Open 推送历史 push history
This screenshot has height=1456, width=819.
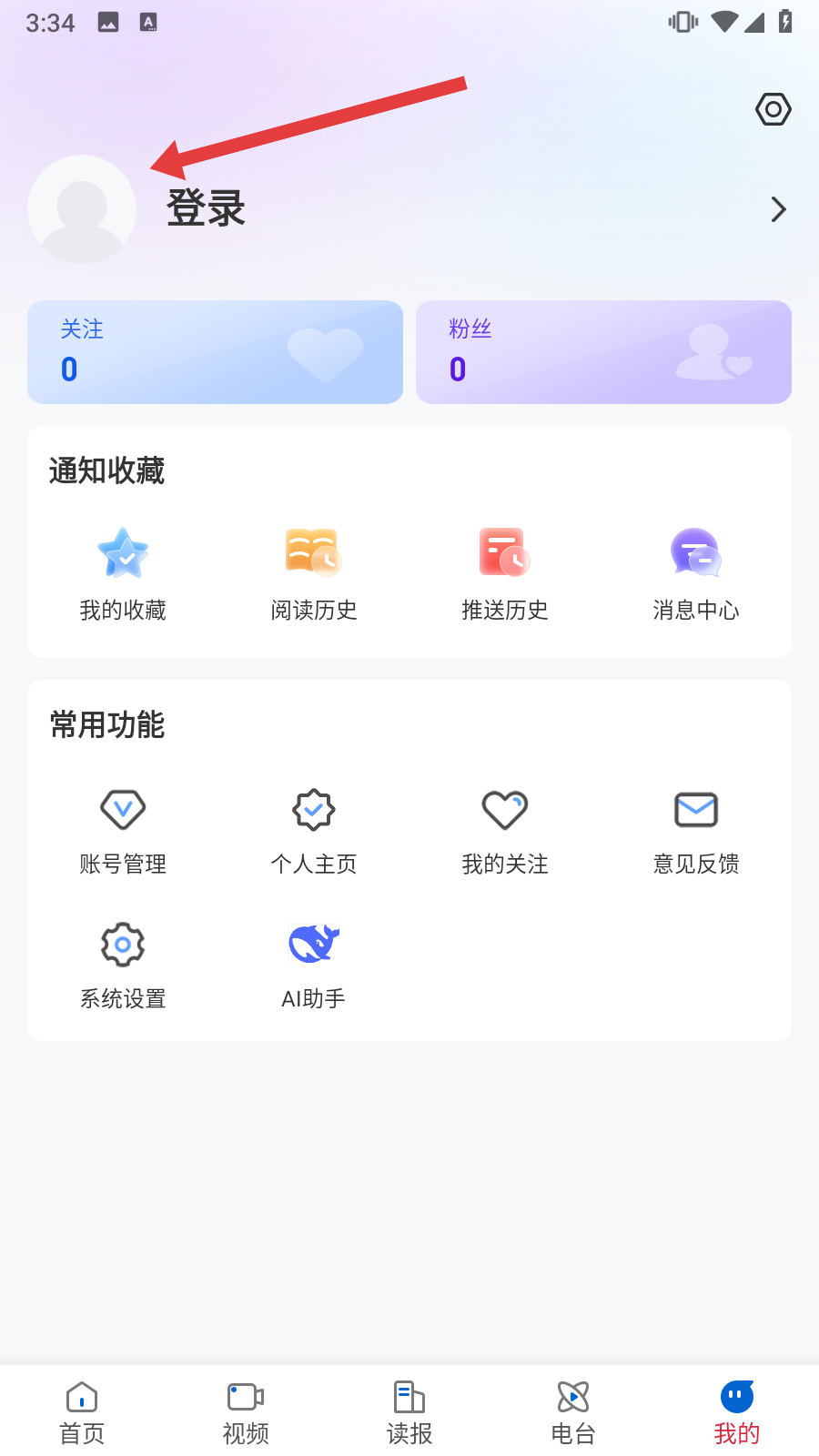(505, 573)
